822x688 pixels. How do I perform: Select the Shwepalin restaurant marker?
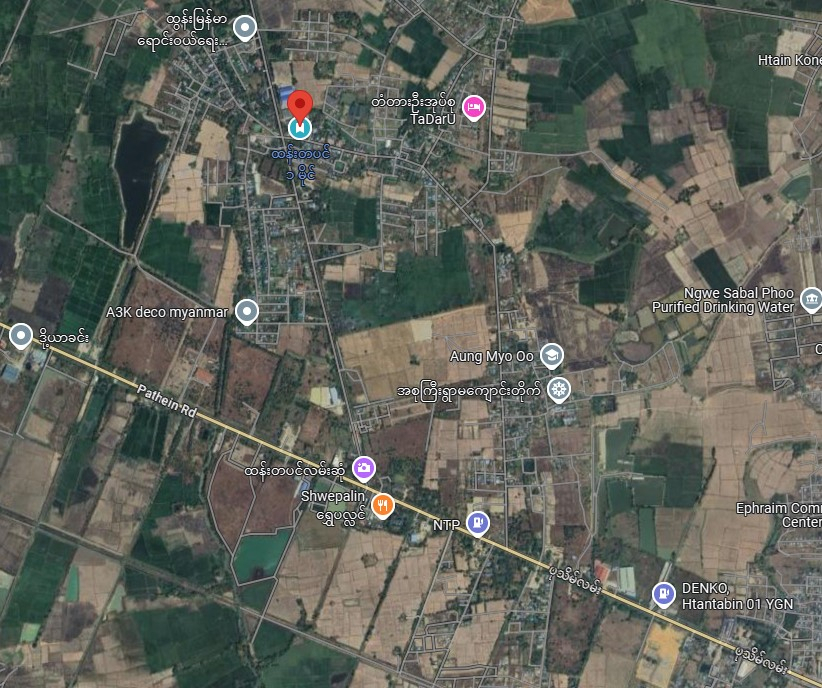click(x=381, y=505)
